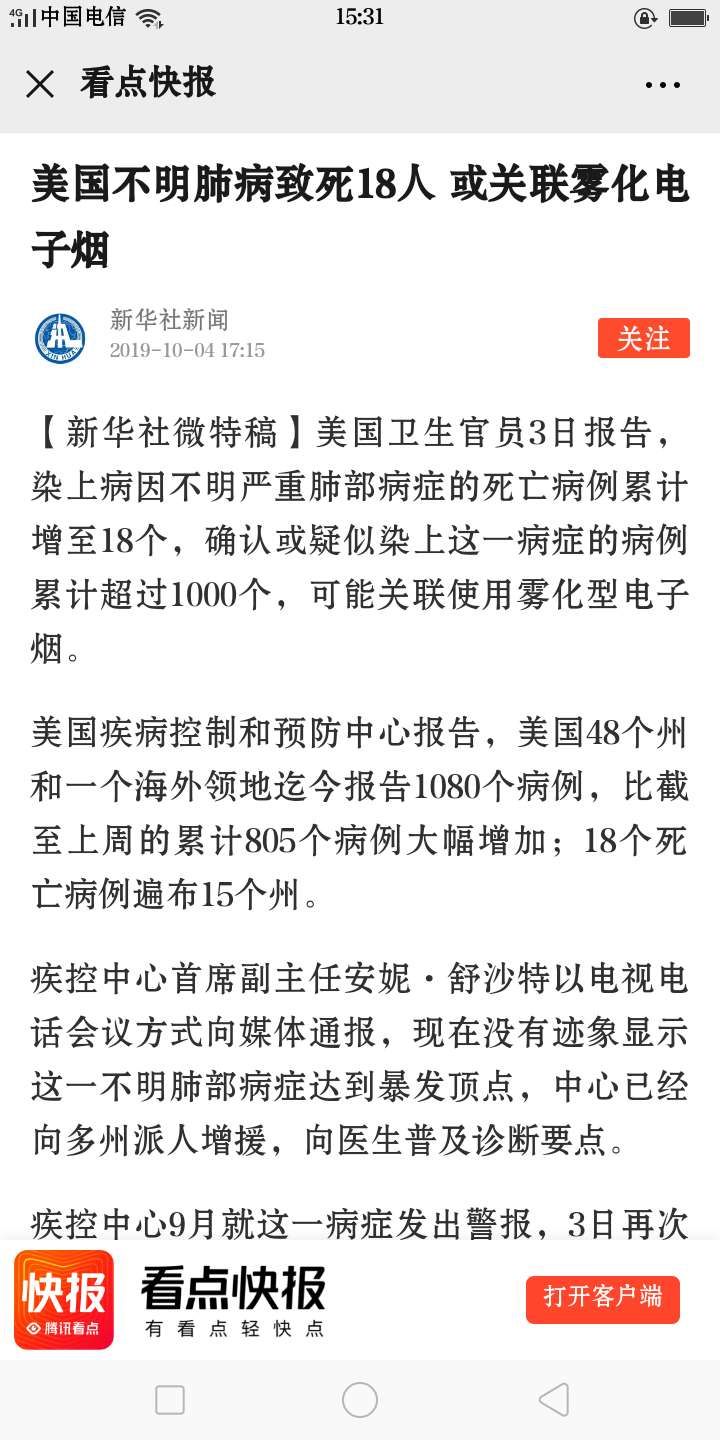The width and height of the screenshot is (720, 1440).
Task: Open the 看点快报 app banner
Action: (x=235, y=1300)
